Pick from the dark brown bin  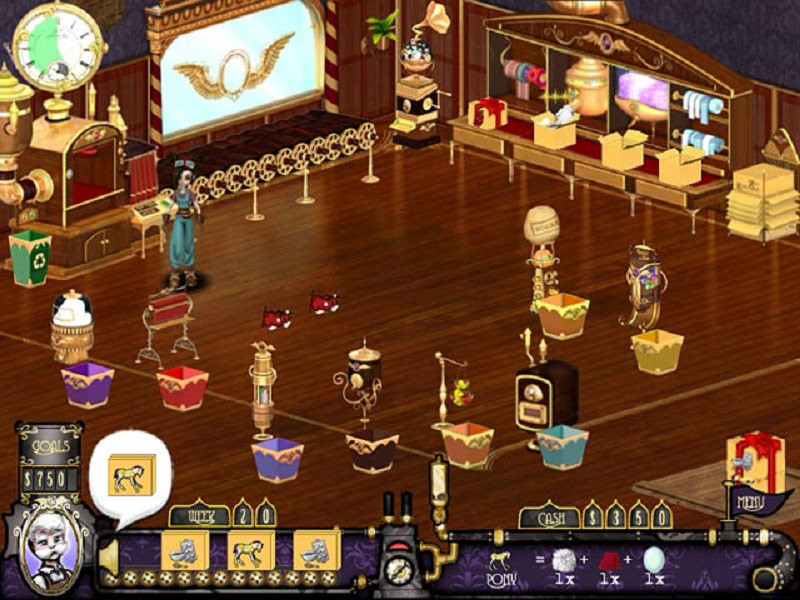point(372,450)
